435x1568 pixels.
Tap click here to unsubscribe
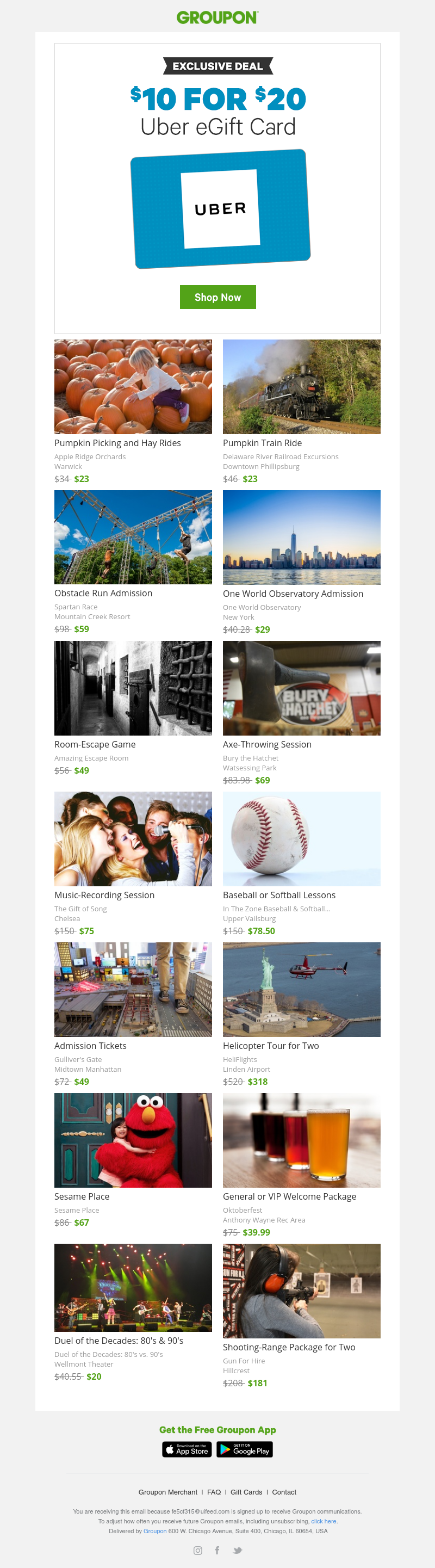[x=324, y=1521]
